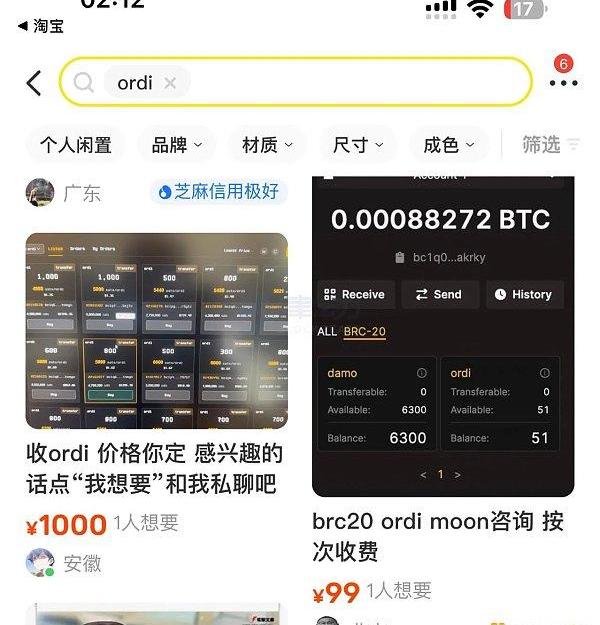Image resolution: width=600 pixels, height=625 pixels.
Task: Expand the 材质 dropdown filter
Action: pyautogui.click(x=267, y=145)
